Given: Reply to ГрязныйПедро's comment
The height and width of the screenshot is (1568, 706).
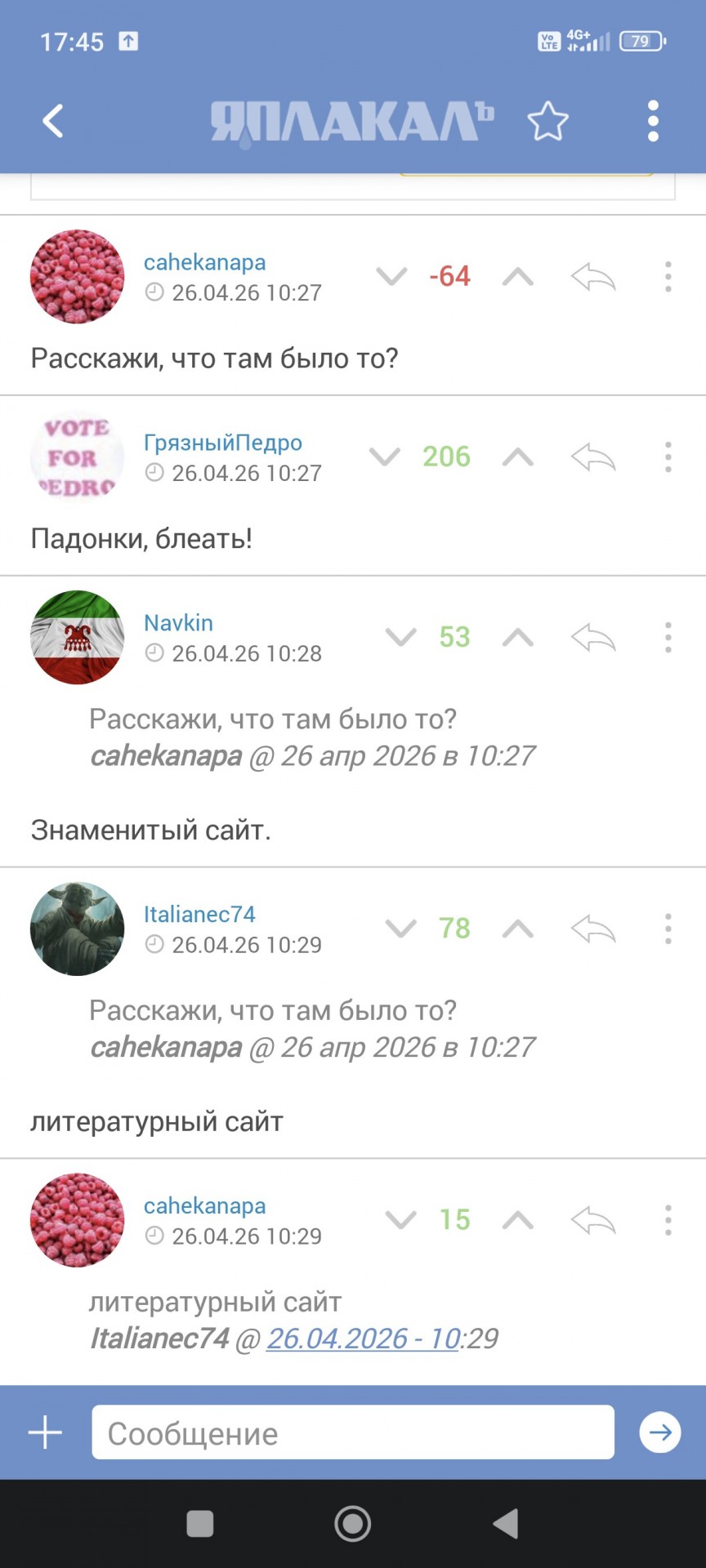Looking at the screenshot, I should point(593,457).
